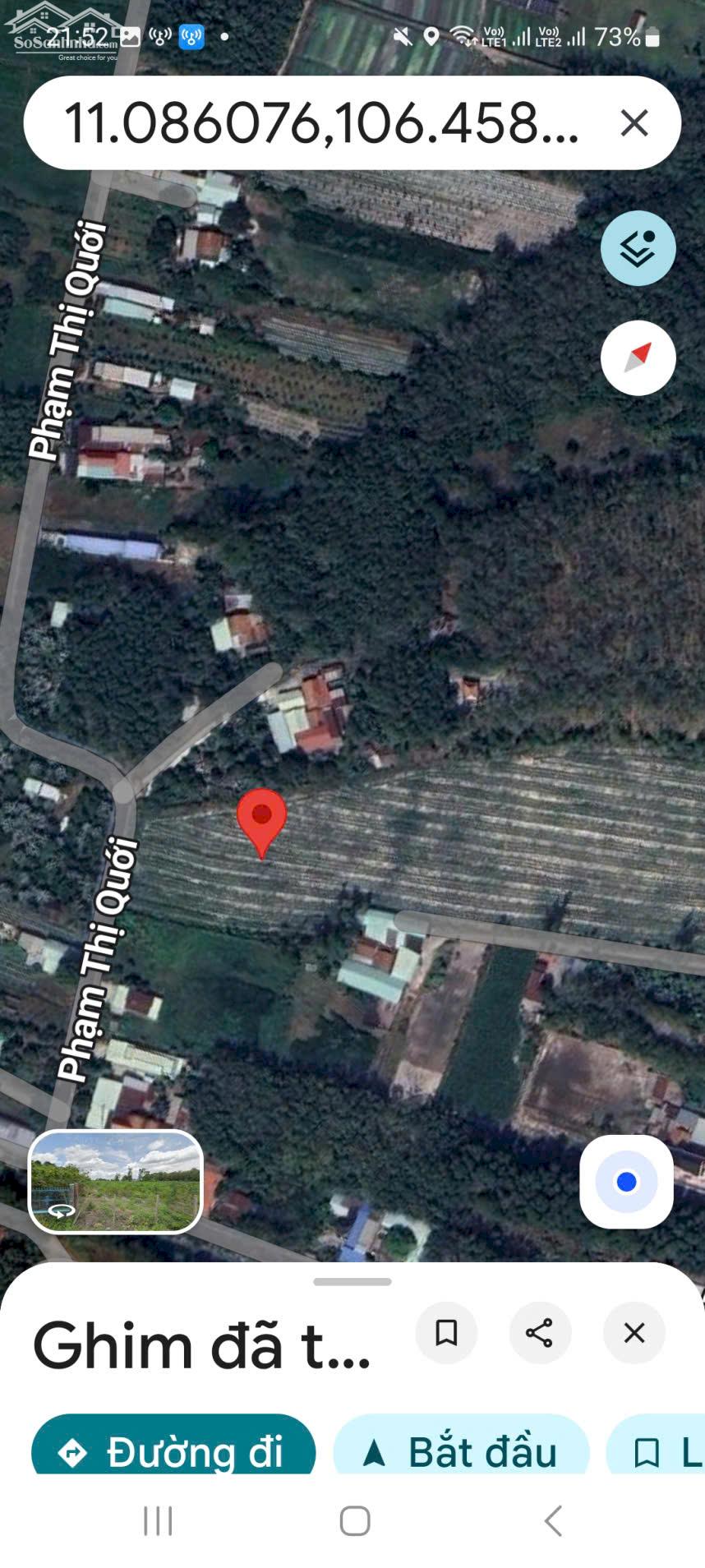The image size is (705, 1568).
Task: Tap the compass to reset orientation
Action: coord(638,358)
